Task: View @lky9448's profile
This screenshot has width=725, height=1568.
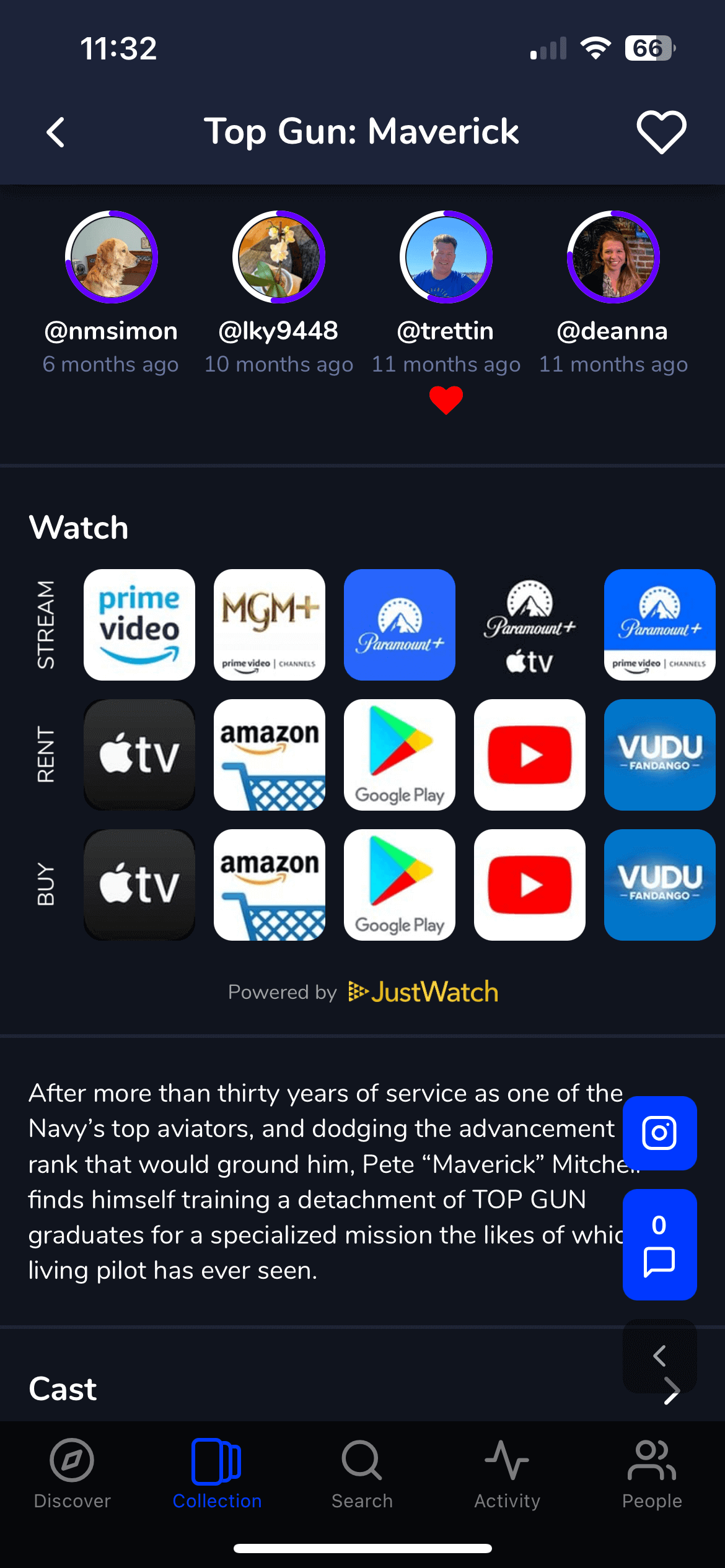Action: [279, 257]
